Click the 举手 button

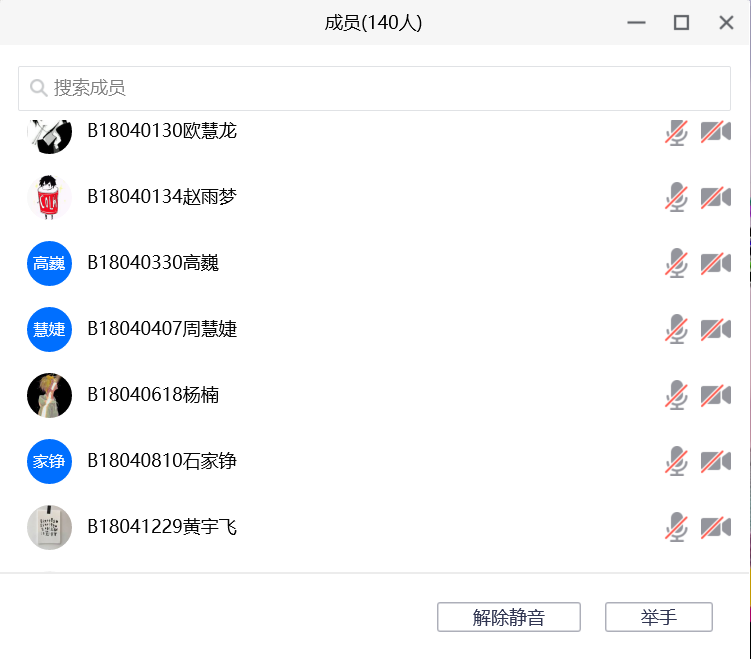coord(658,617)
